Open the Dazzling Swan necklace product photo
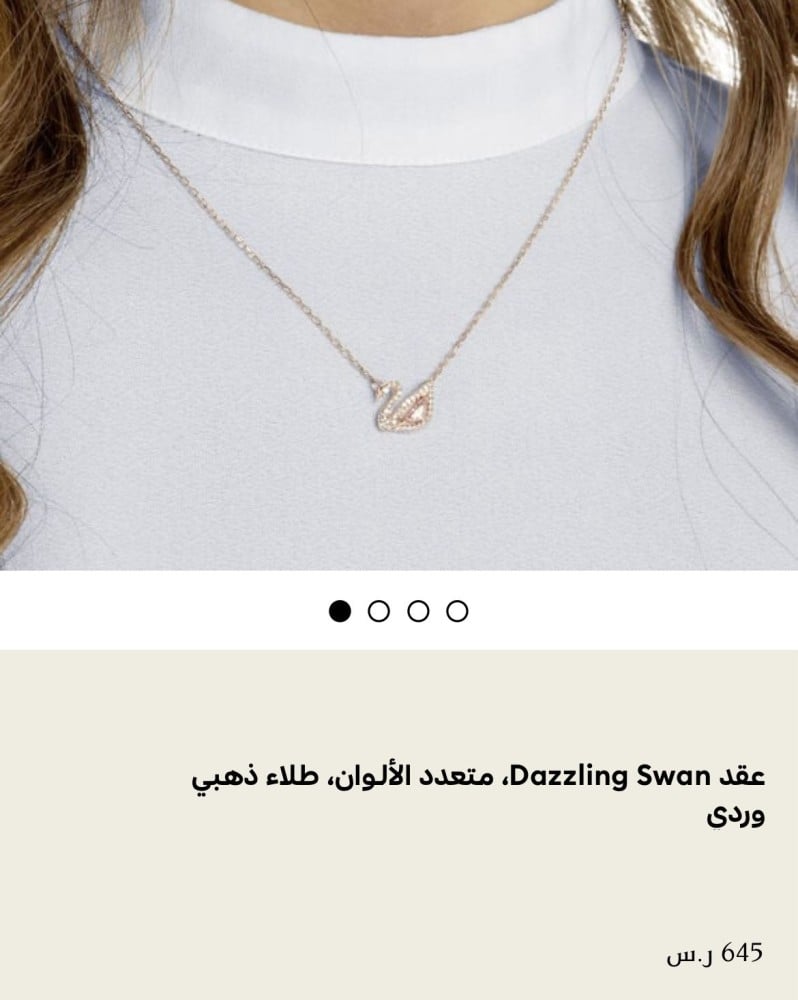Image resolution: width=798 pixels, height=1000 pixels. 399,285
